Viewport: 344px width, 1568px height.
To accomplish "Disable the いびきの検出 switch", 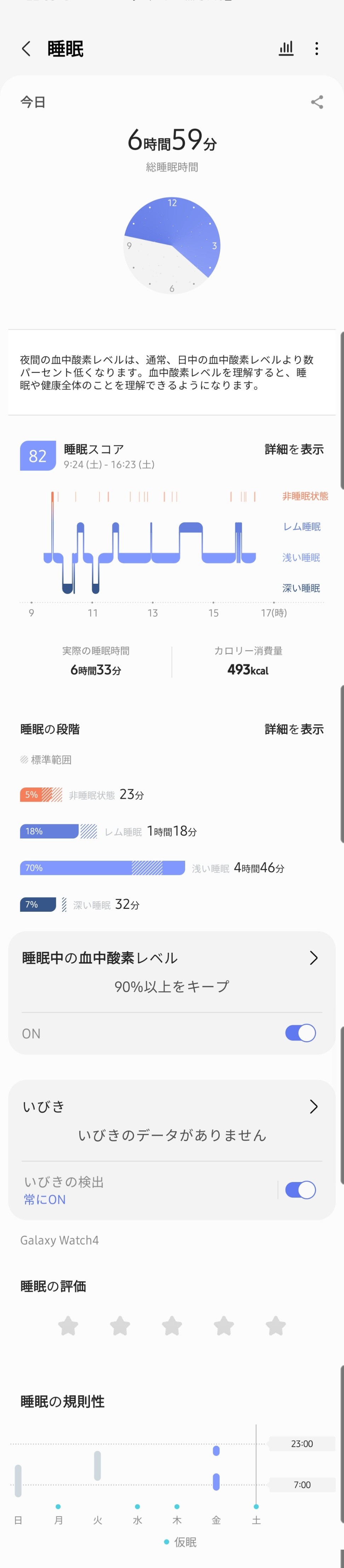I will [300, 1189].
